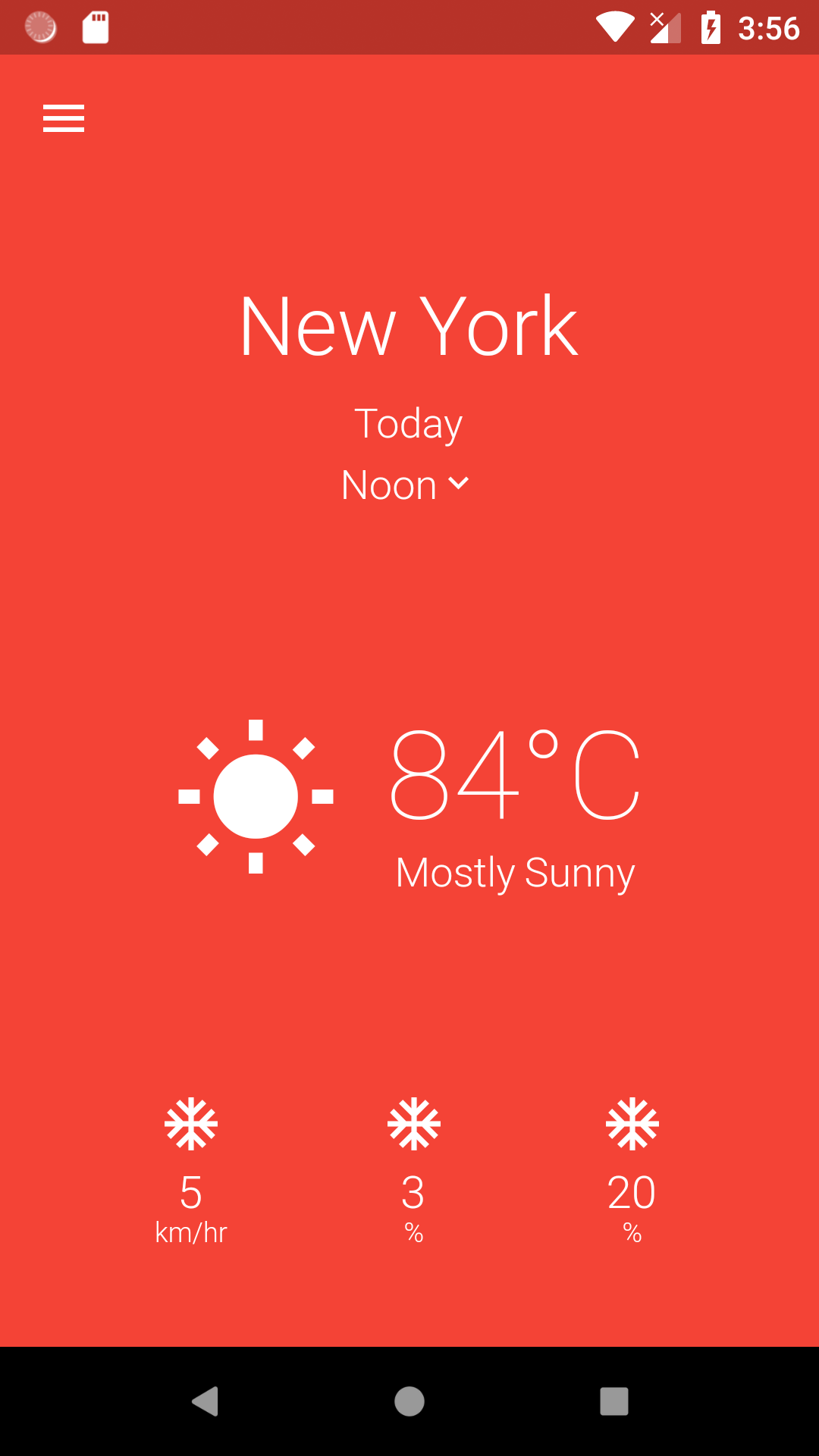Go back using the system back button
The image size is (819, 1456).
(205, 1401)
